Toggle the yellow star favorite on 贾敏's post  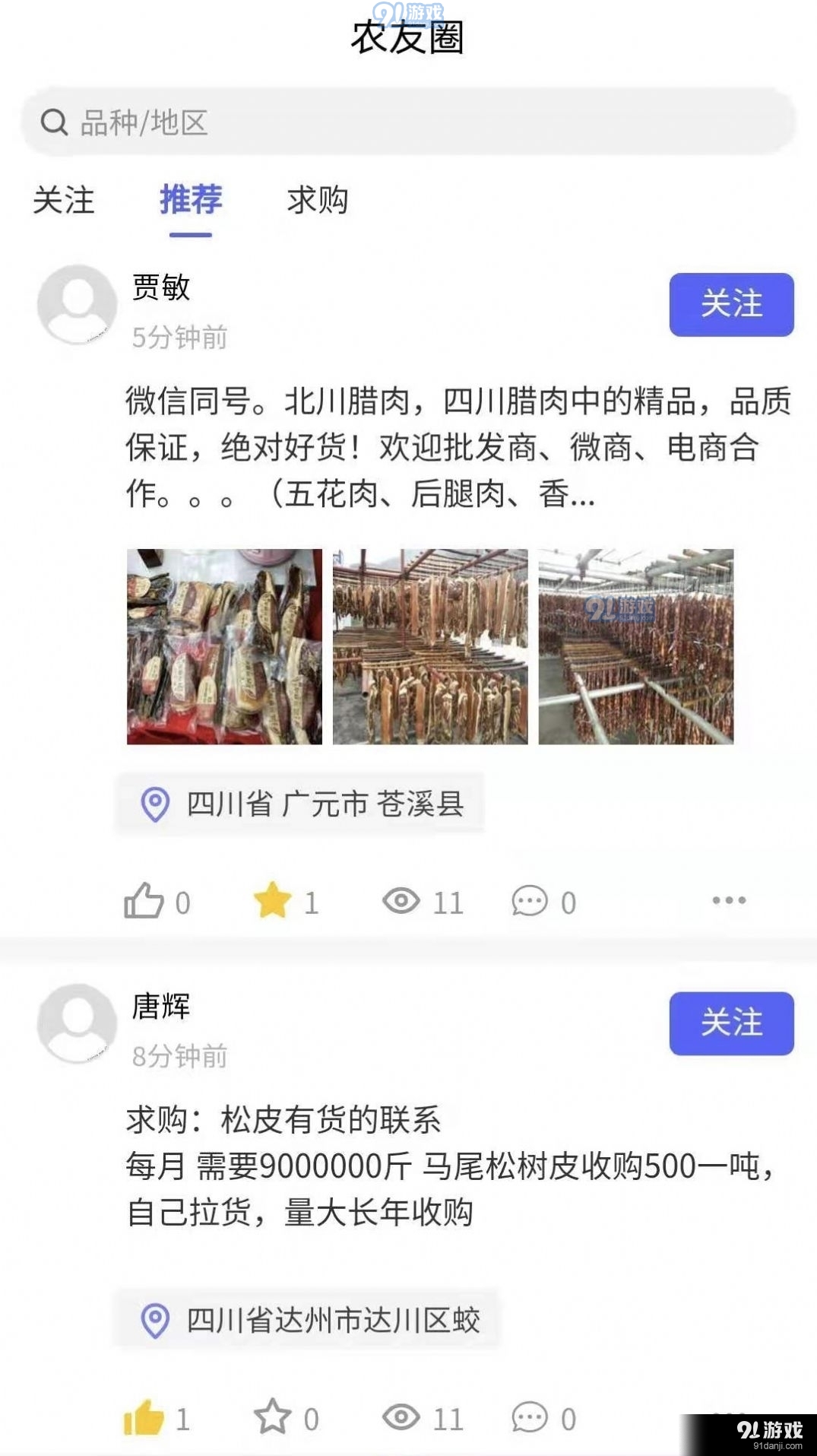pyautogui.click(x=274, y=900)
